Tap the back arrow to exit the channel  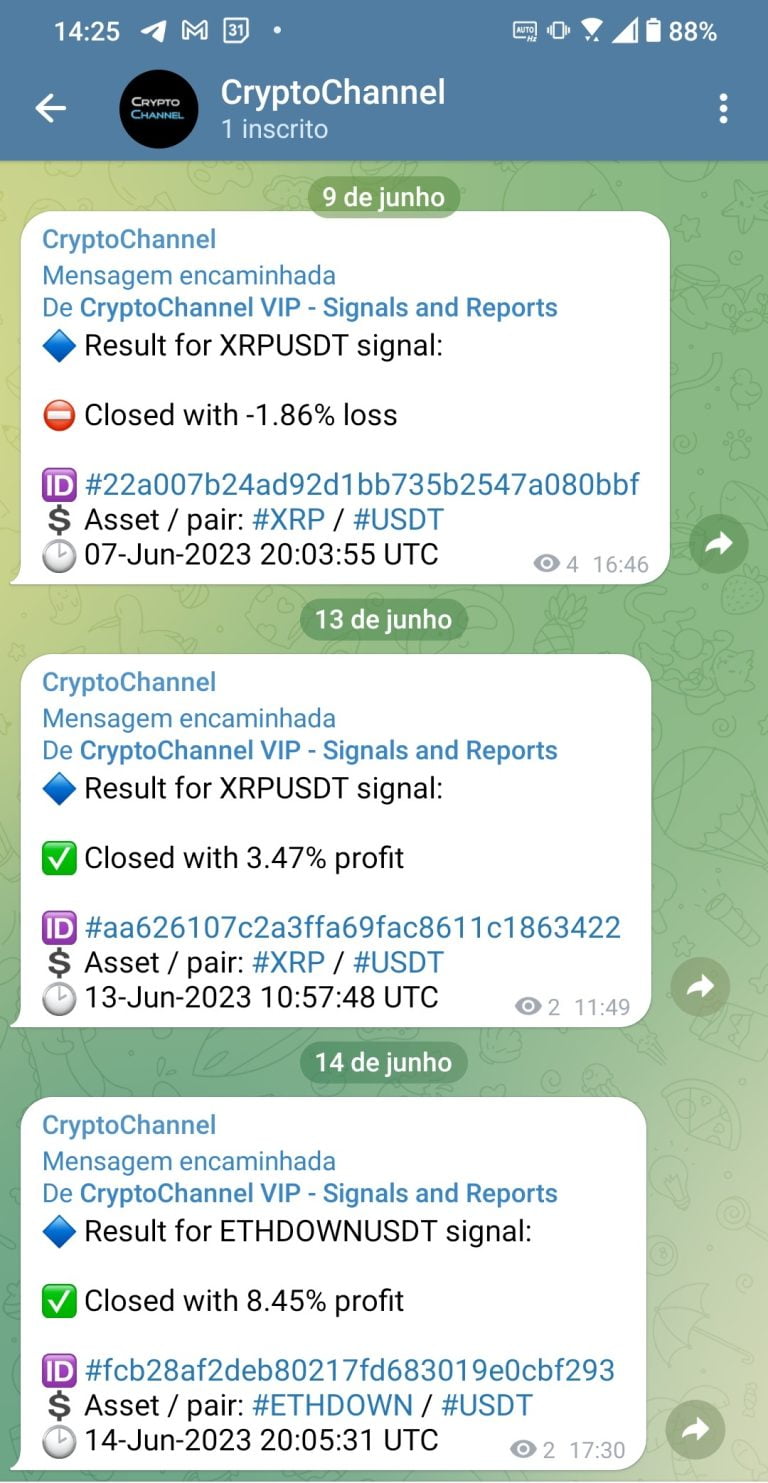point(50,108)
